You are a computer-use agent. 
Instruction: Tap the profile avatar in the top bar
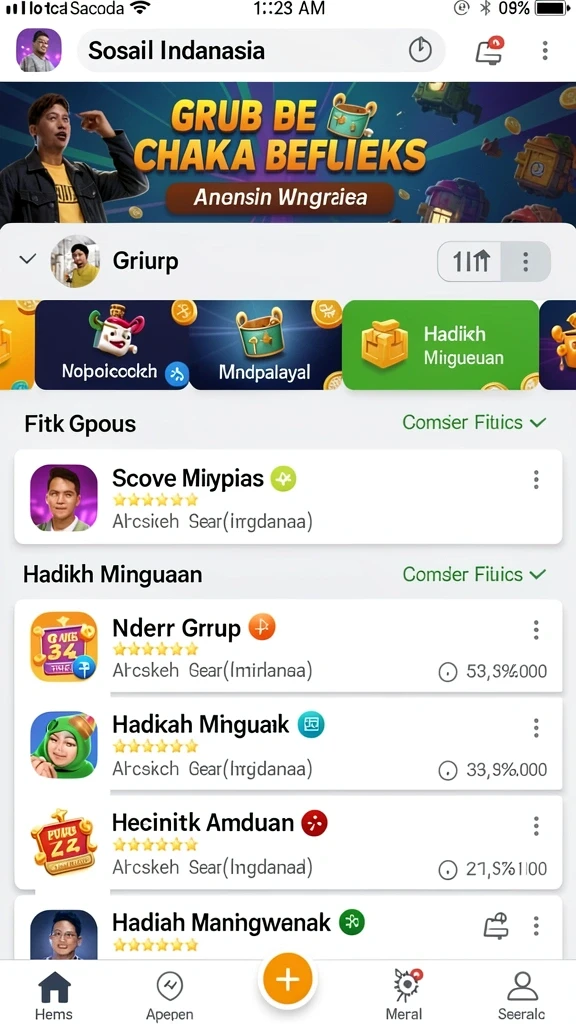39,50
